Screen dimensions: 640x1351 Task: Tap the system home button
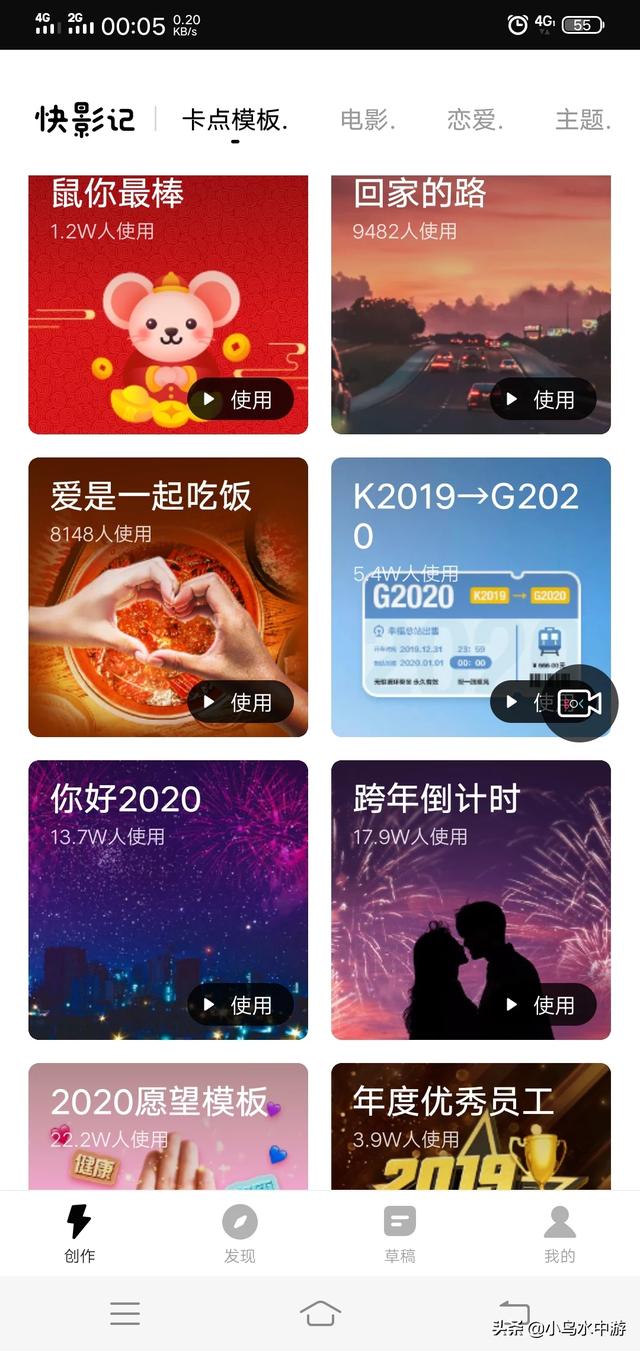[x=320, y=1313]
